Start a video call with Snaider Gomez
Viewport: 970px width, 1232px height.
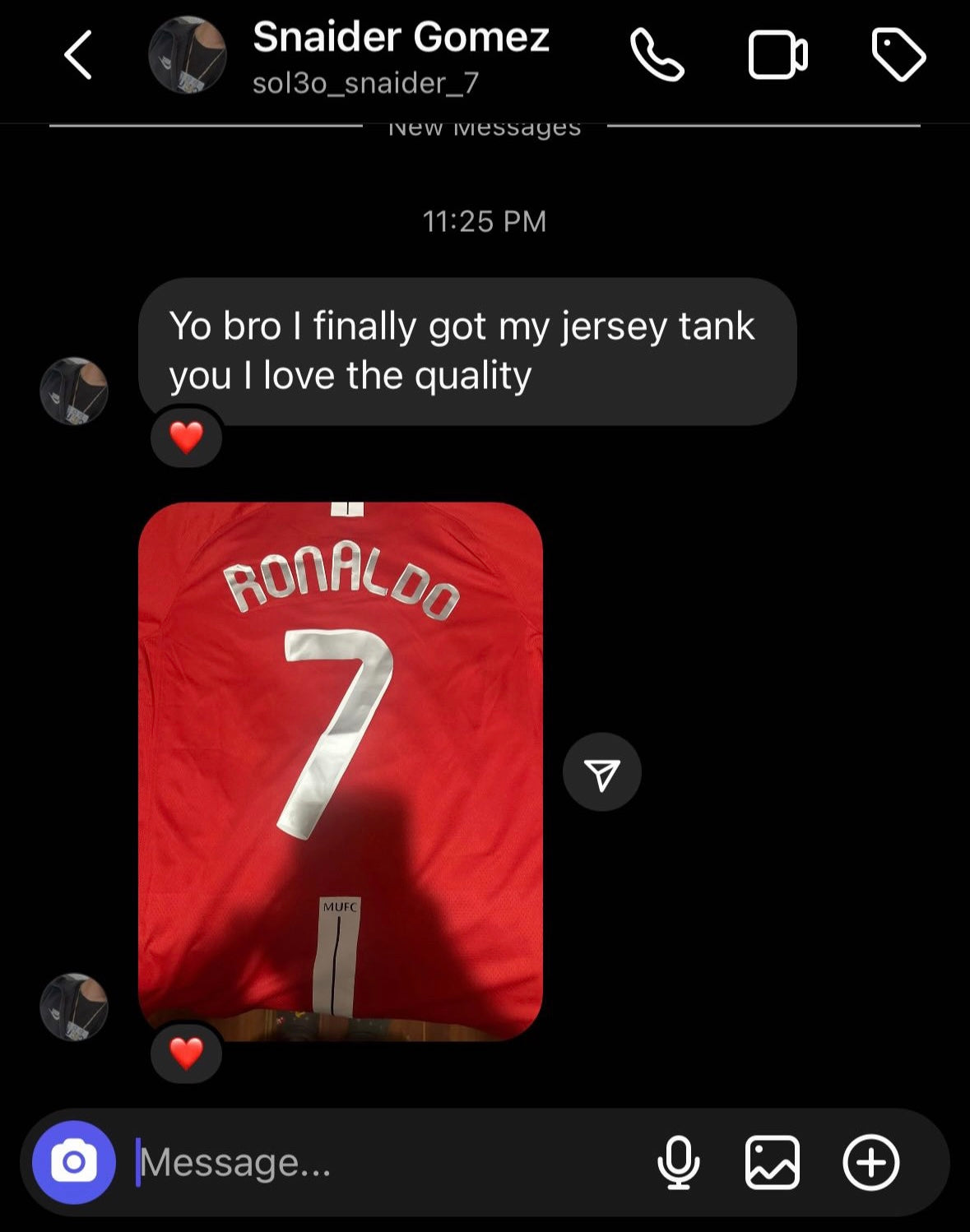click(x=777, y=55)
